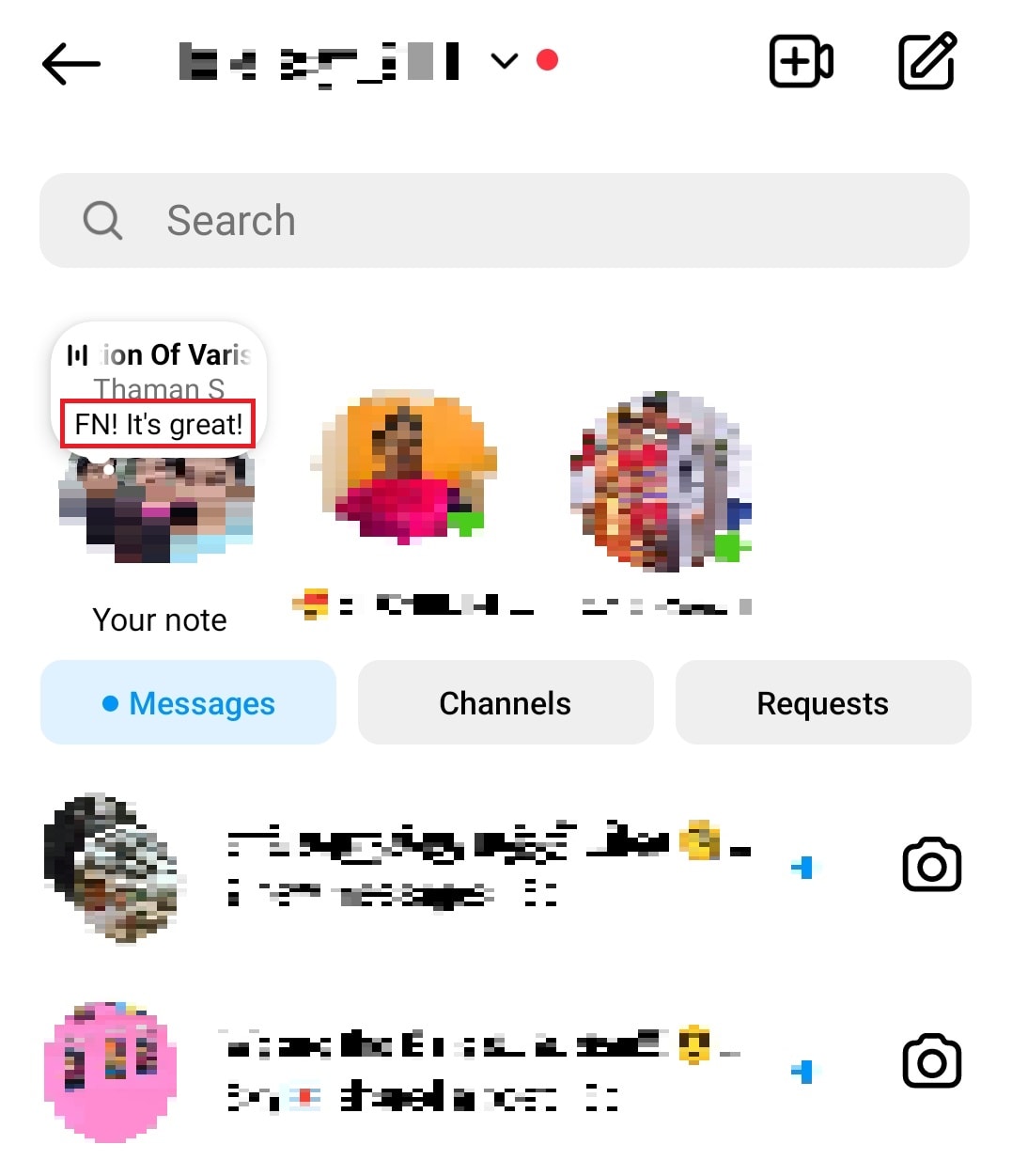Switch to the Channels tab
This screenshot has height=1176, width=1012.
tap(505, 702)
